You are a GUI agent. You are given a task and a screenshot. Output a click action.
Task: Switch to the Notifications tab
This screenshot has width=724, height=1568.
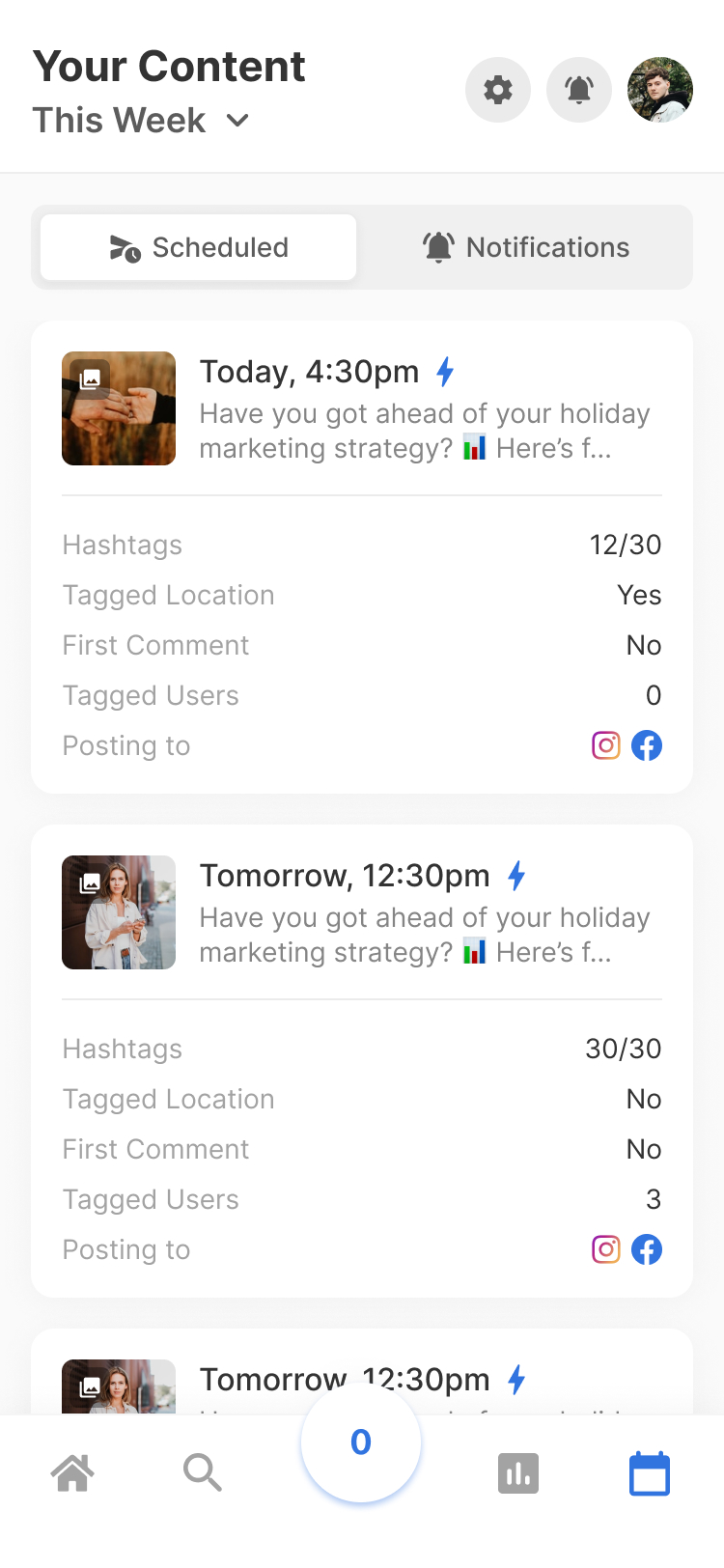526,247
